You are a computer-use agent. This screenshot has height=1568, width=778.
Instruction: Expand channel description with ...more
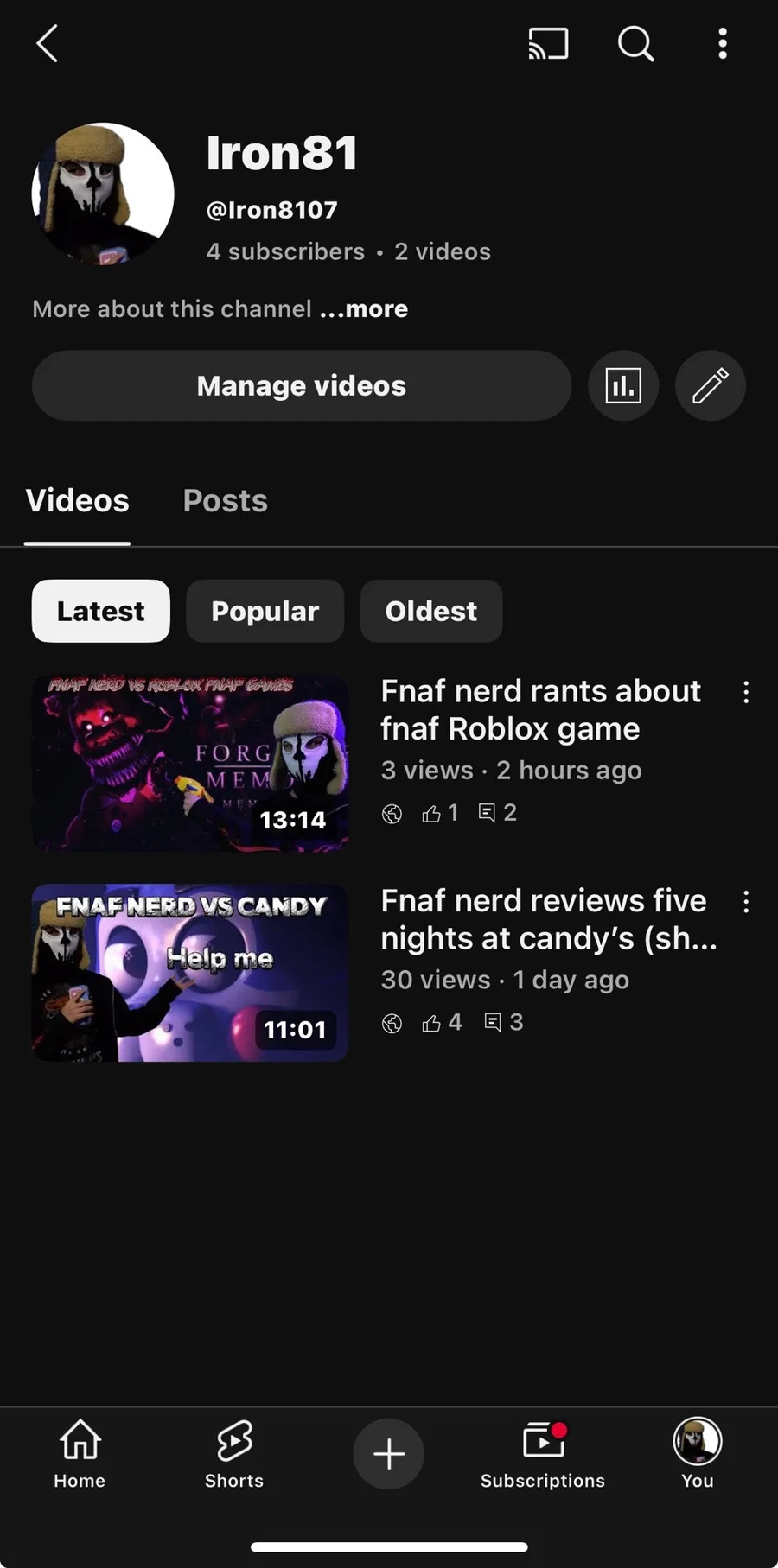tap(364, 309)
